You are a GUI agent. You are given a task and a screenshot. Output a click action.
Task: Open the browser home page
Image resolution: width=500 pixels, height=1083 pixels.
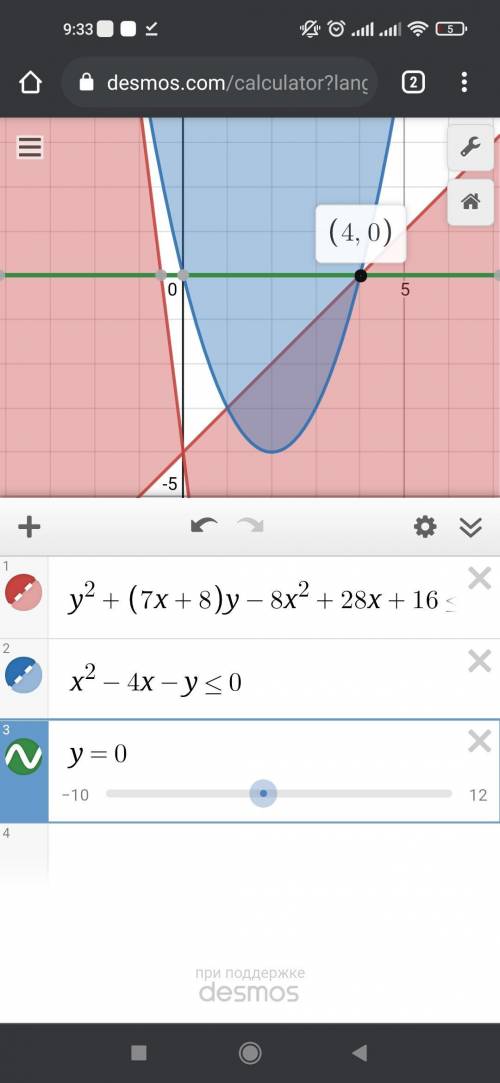(x=30, y=84)
